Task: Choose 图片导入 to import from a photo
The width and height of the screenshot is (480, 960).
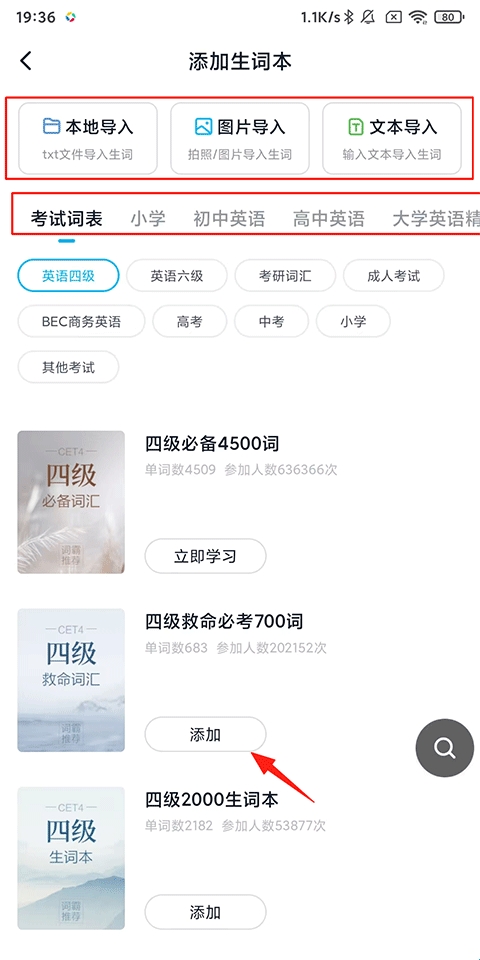Action: [x=240, y=138]
